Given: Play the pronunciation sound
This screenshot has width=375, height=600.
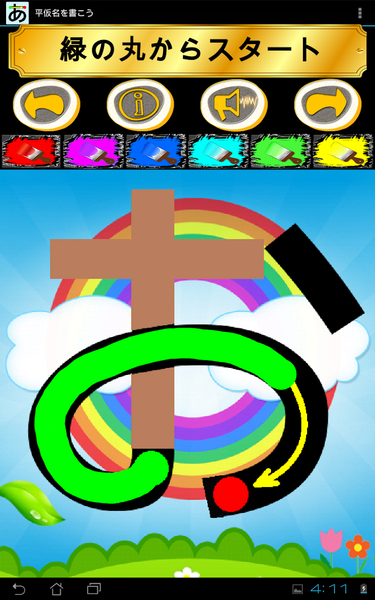Looking at the screenshot, I should coord(234,105).
